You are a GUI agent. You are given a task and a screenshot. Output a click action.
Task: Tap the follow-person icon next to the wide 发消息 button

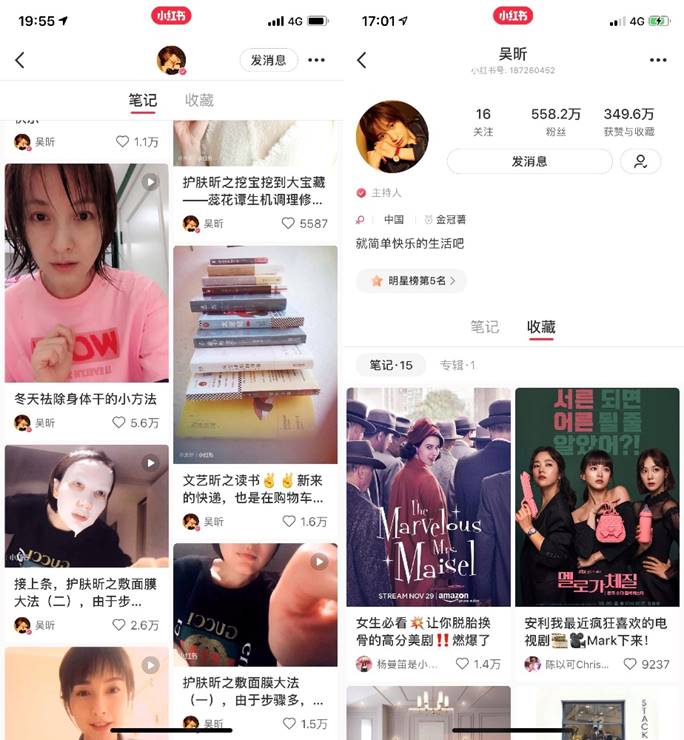click(640, 161)
